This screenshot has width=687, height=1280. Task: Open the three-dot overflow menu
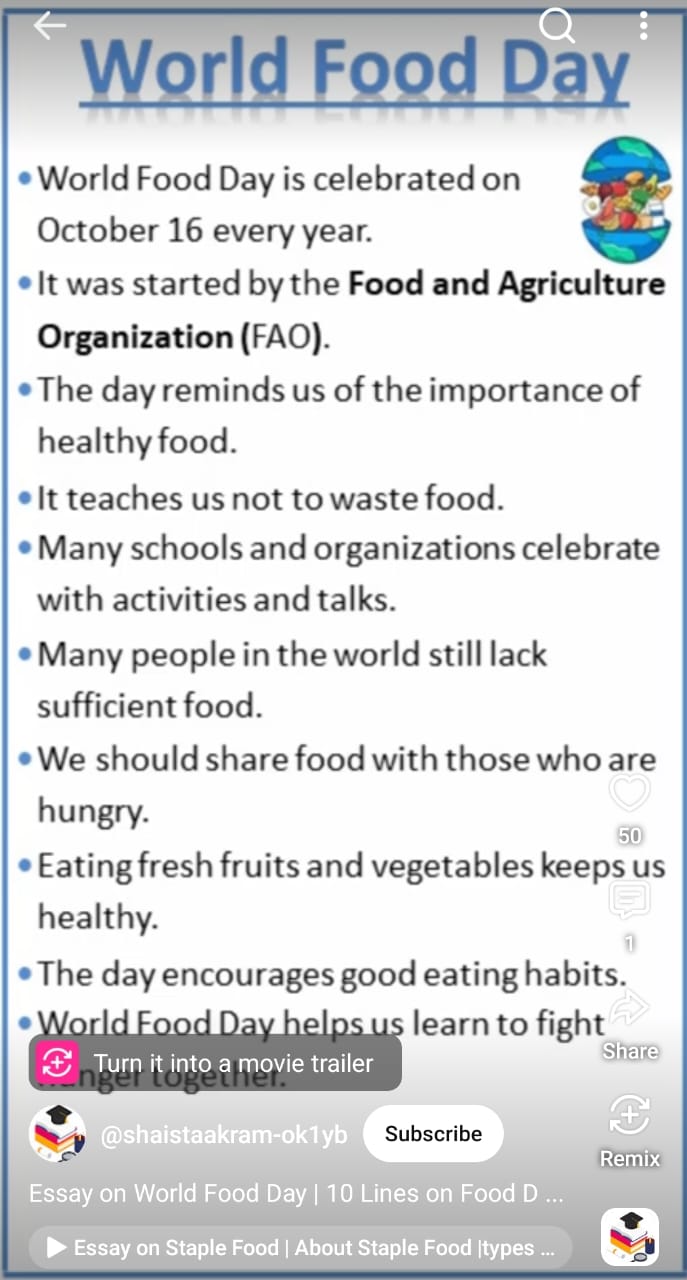[644, 26]
